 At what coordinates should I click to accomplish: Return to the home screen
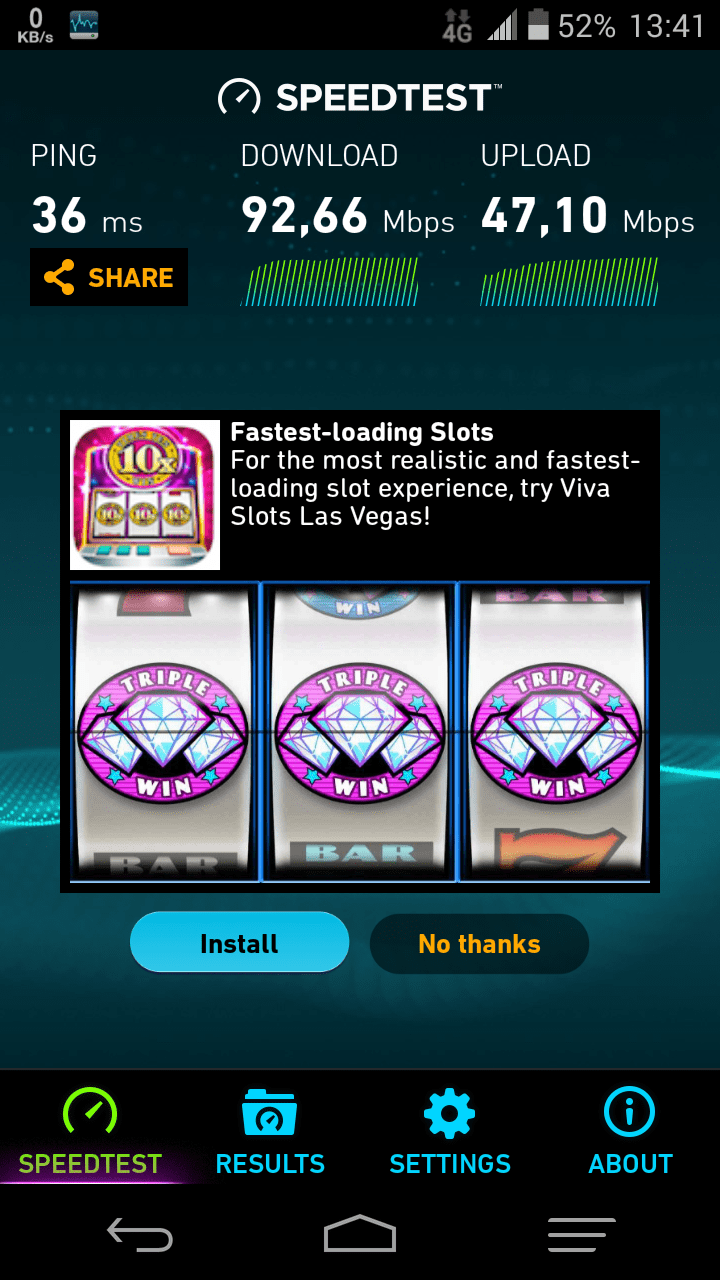pyautogui.click(x=360, y=1234)
